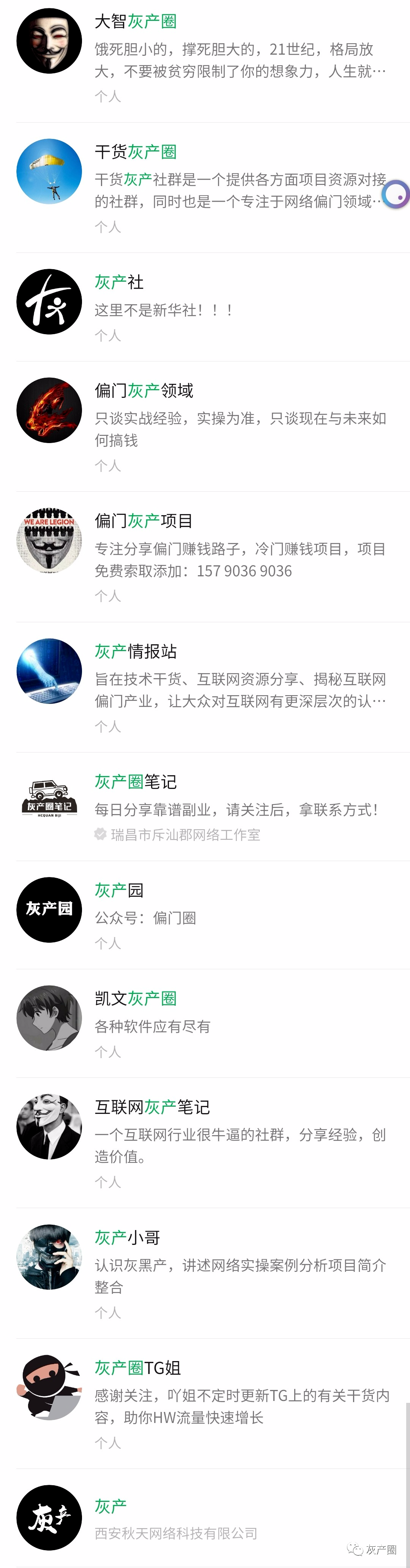
Task: Open the 灰产小哥 account
Action: click(x=127, y=1237)
